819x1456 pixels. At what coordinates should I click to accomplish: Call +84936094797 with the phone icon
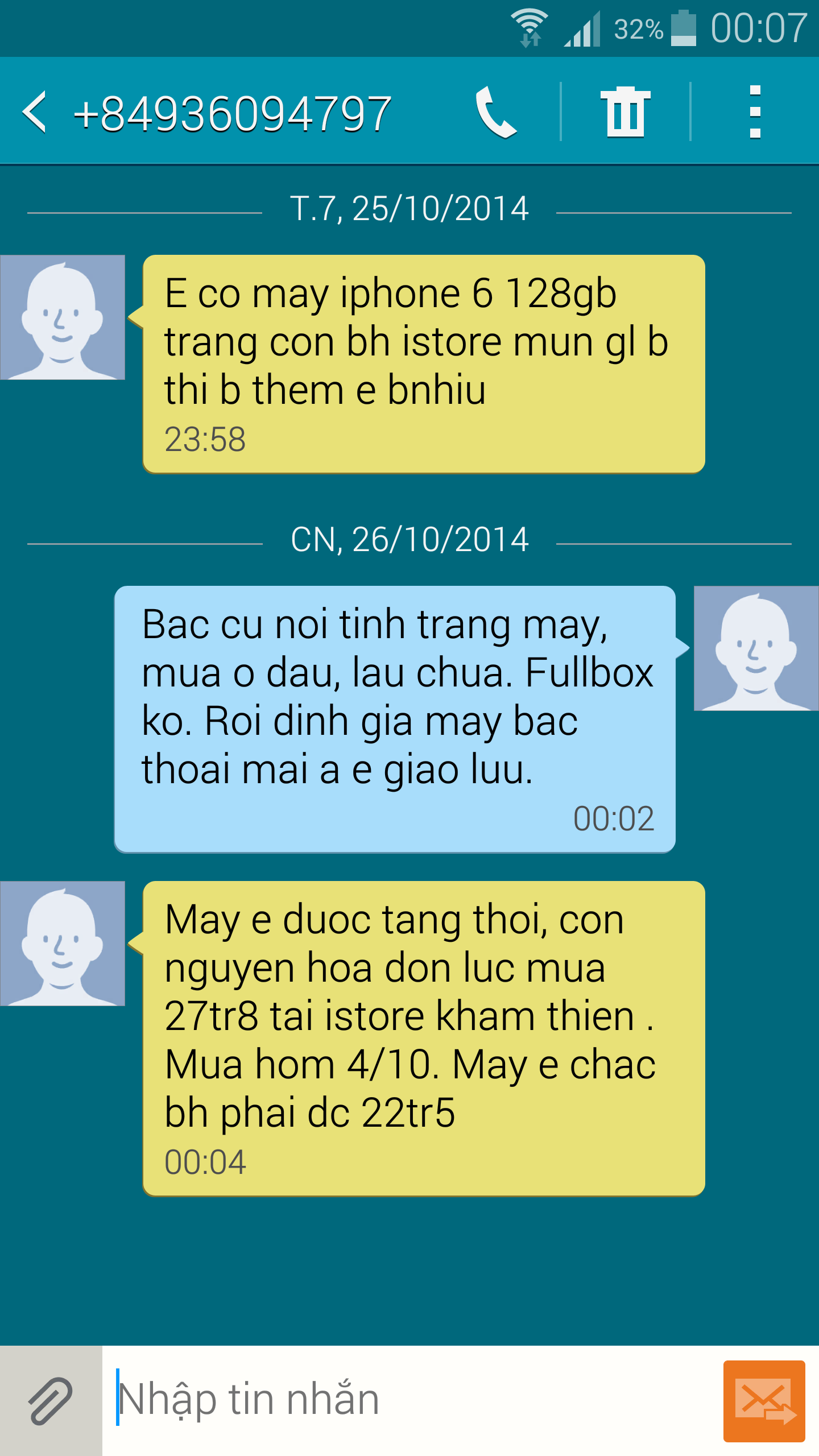(496, 112)
